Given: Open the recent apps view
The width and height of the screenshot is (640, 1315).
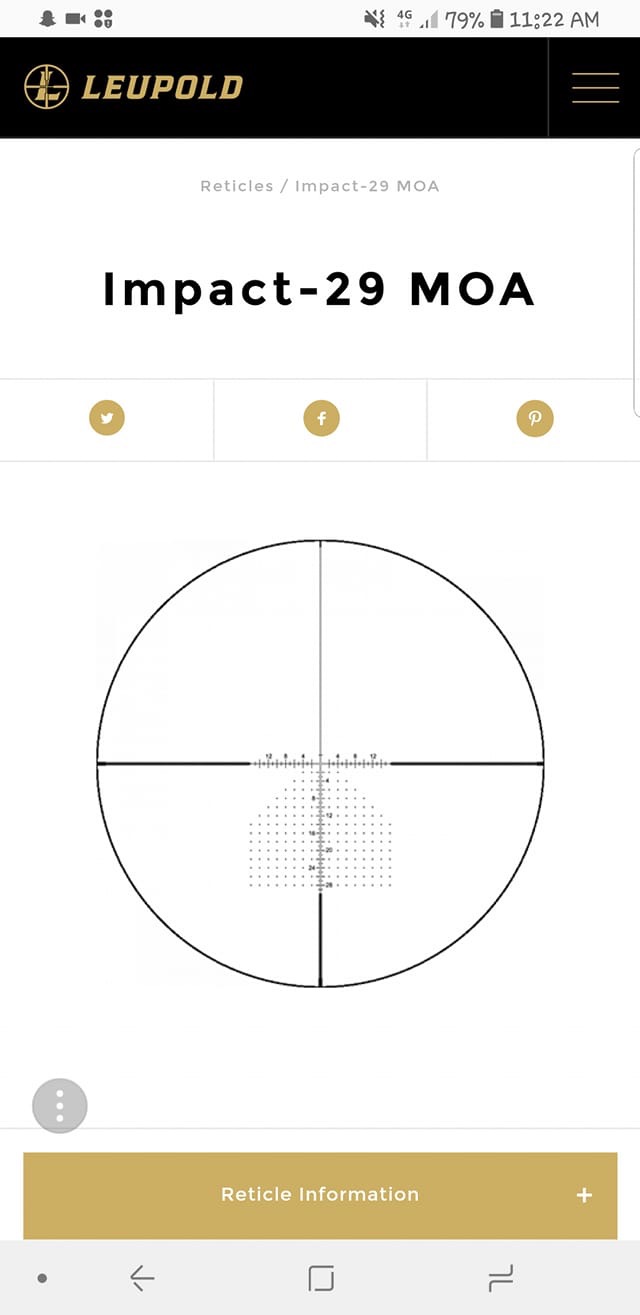Looking at the screenshot, I should coord(499,1277).
